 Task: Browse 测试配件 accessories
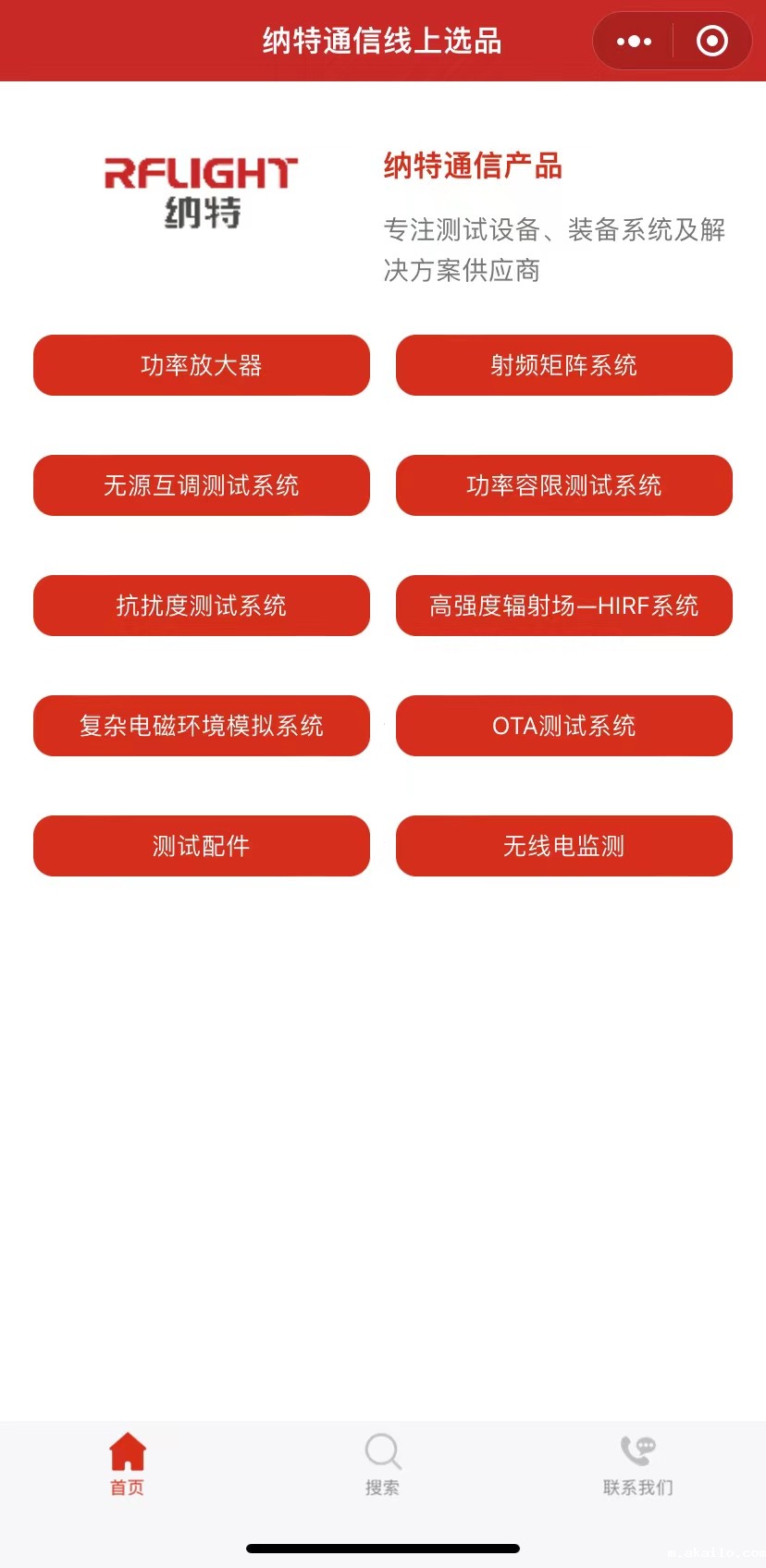click(x=202, y=846)
